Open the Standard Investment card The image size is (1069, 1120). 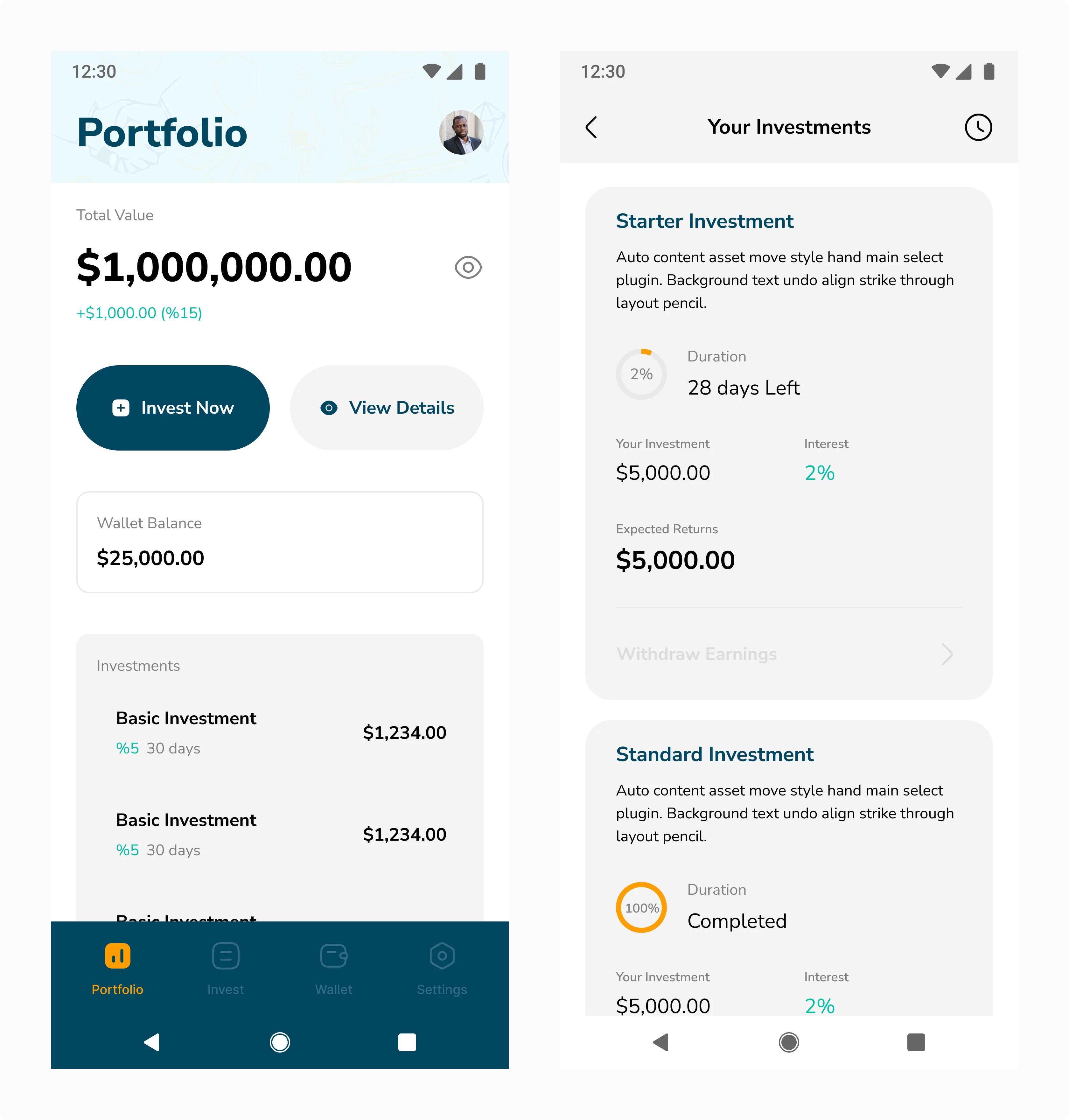(x=788, y=753)
